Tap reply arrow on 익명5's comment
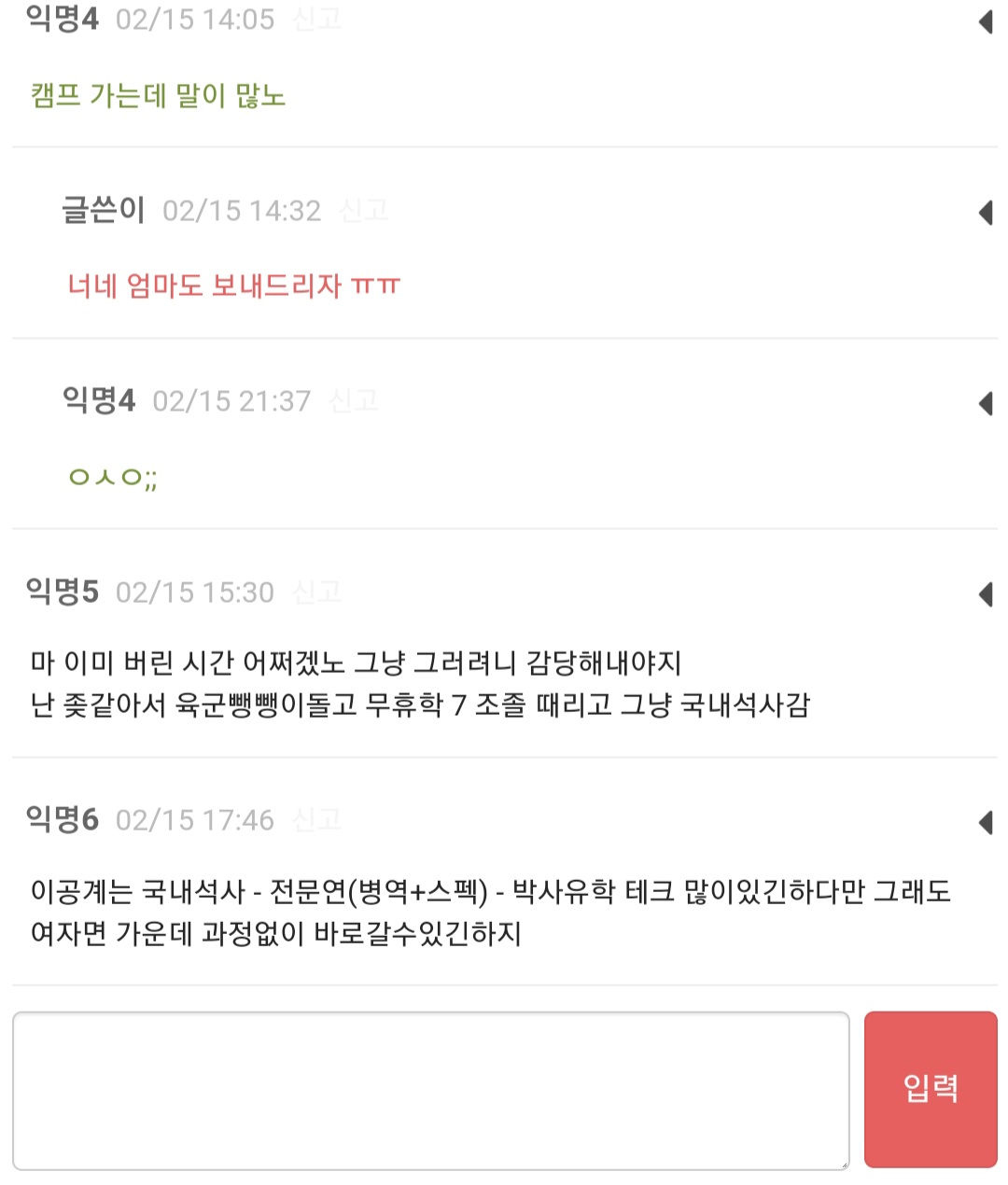 pos(985,594)
